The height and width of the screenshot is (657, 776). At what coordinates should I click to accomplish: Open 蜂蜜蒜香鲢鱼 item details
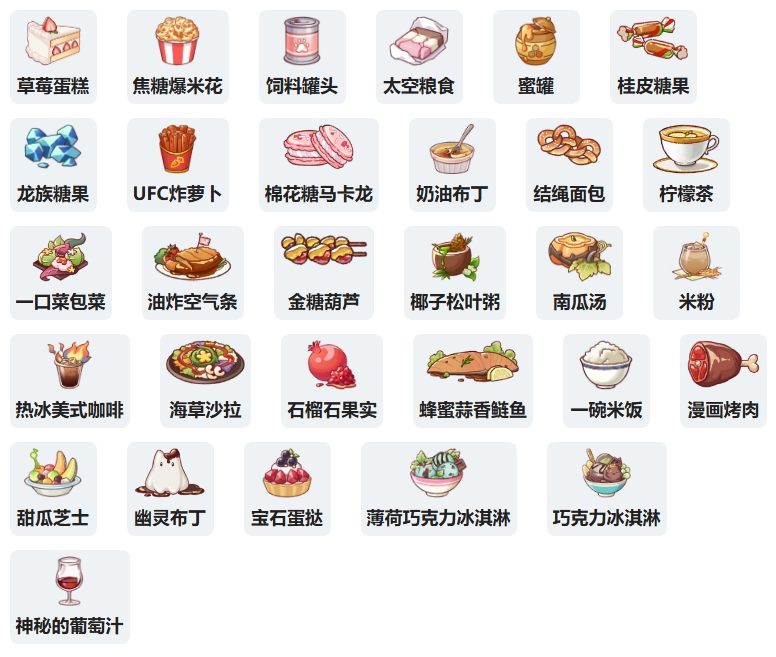472,381
